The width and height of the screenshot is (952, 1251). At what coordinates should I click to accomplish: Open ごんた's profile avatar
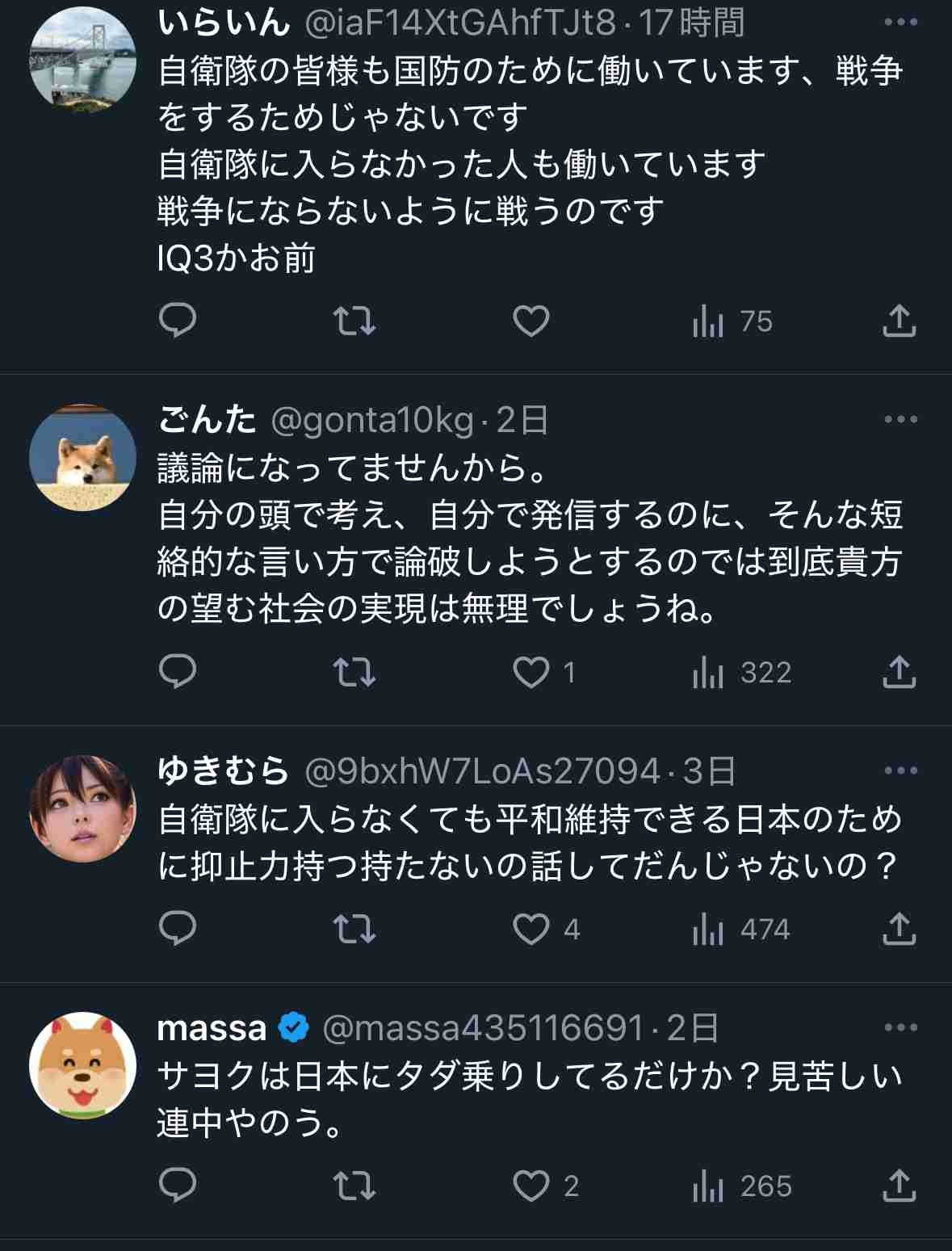point(82,457)
